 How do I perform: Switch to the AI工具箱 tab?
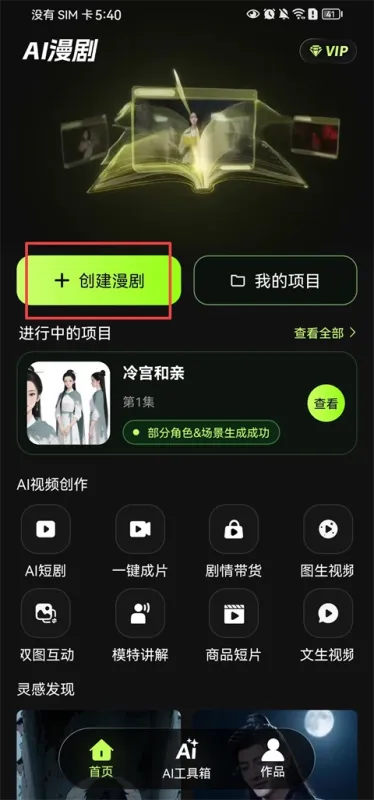187,759
